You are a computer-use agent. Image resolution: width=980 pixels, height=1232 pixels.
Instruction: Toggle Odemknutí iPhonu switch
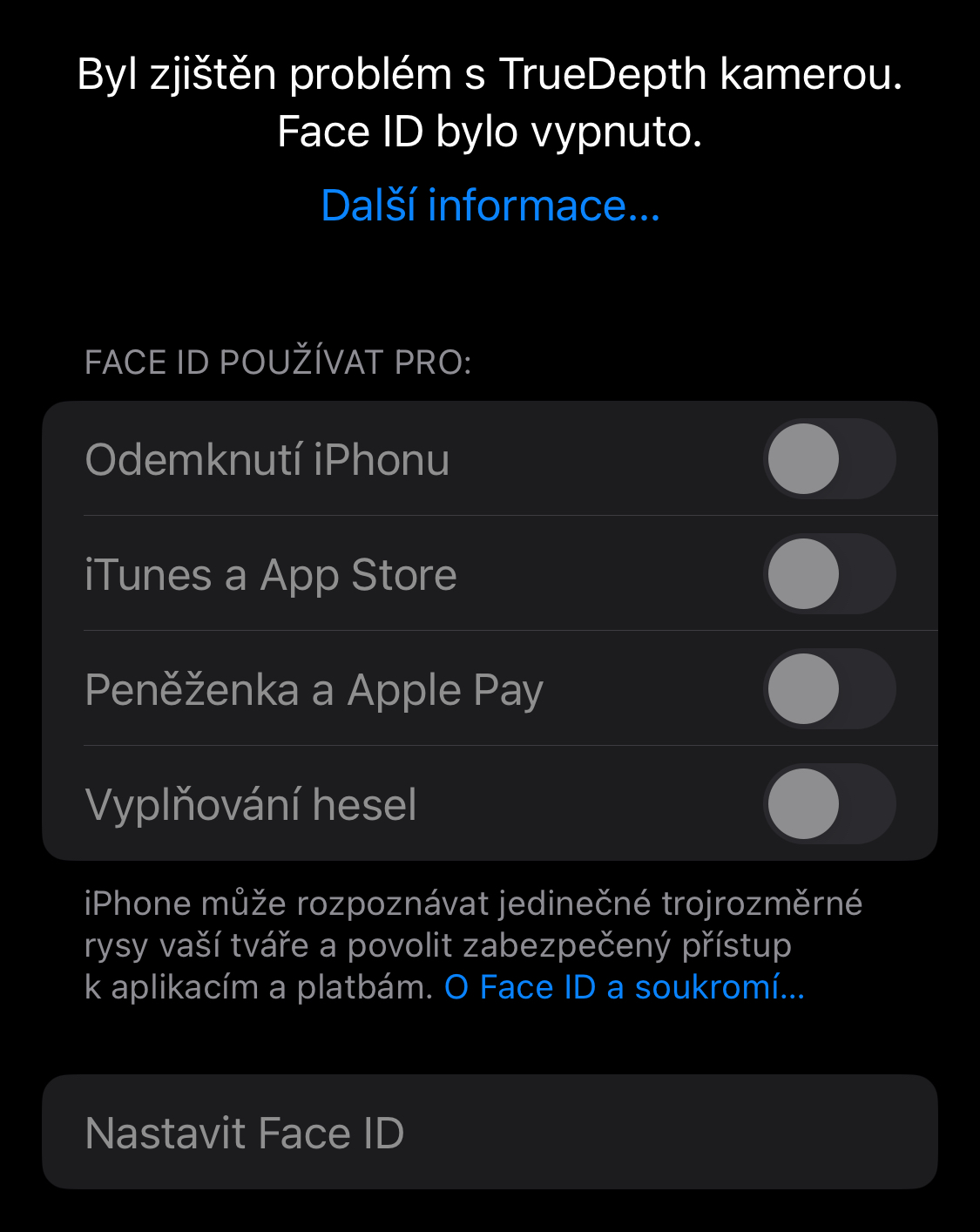[829, 459]
